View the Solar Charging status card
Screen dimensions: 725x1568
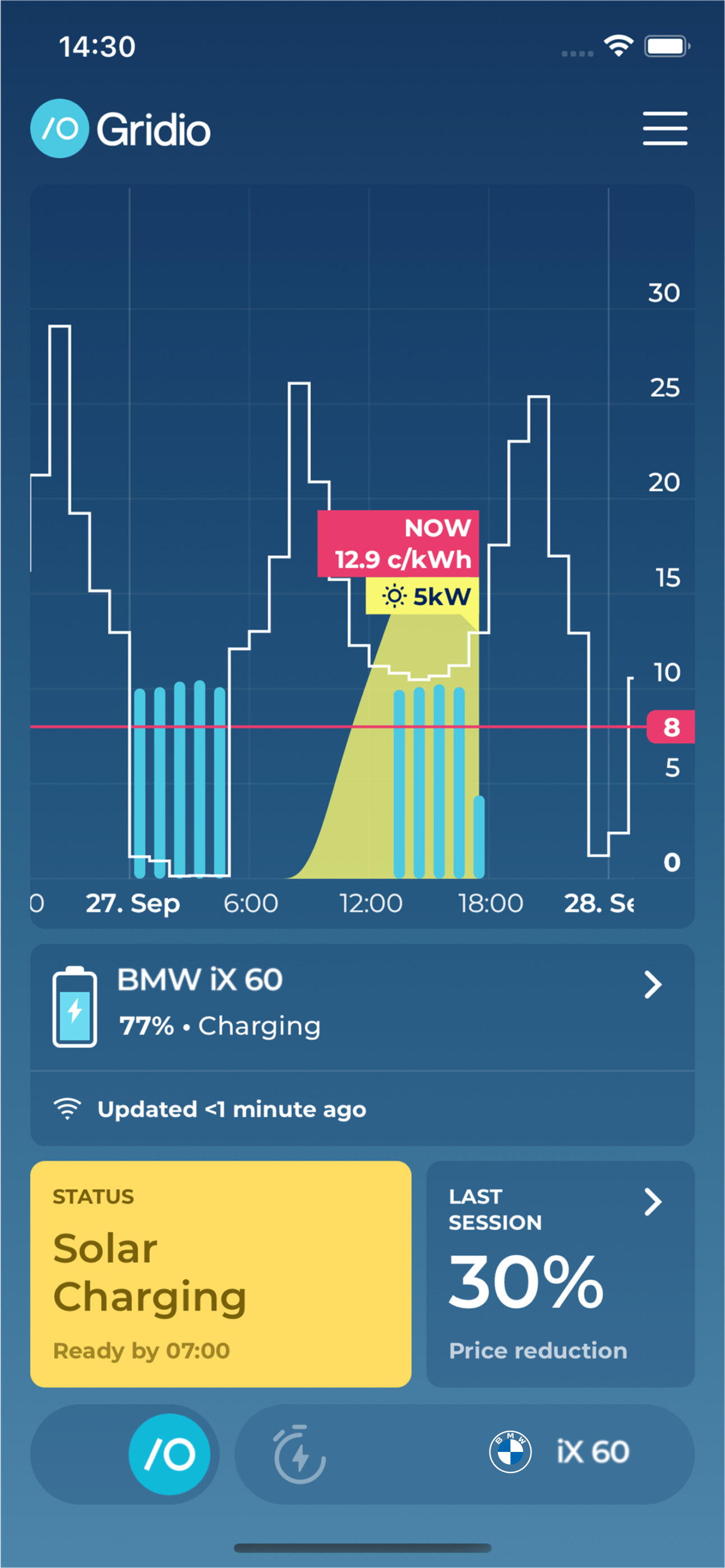click(220, 1274)
